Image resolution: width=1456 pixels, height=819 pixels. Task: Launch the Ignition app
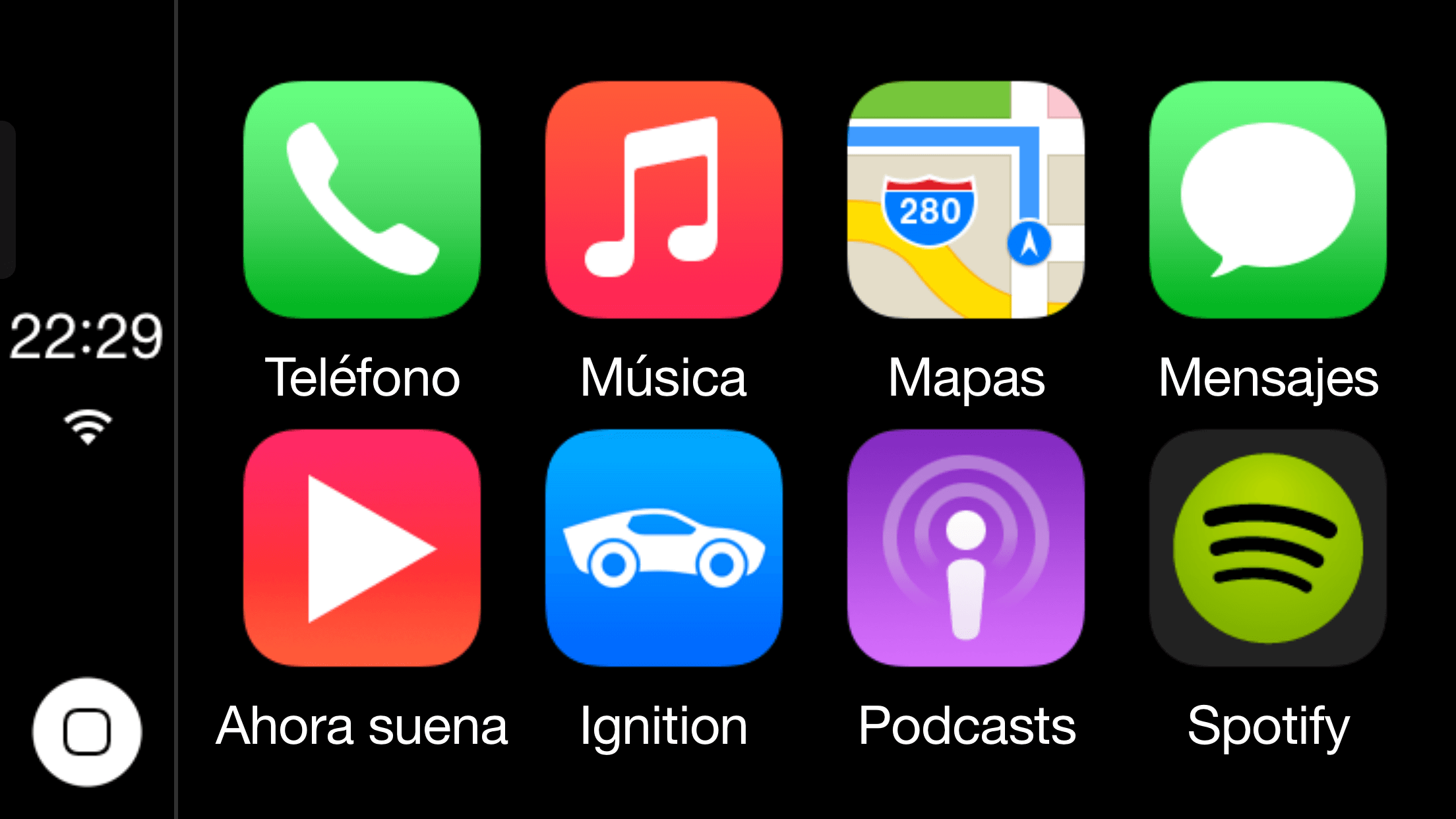tap(663, 547)
